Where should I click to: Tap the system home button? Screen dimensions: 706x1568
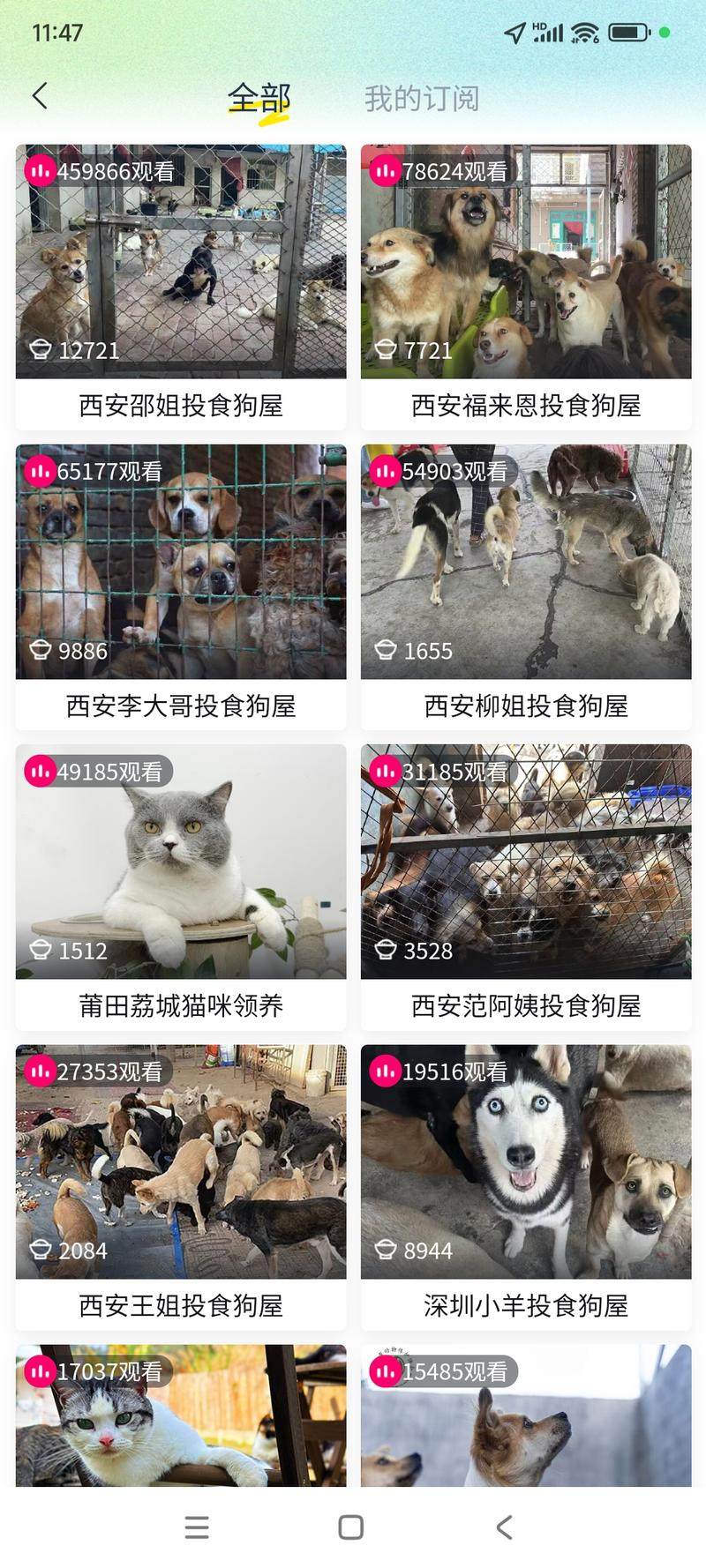coord(351,1527)
